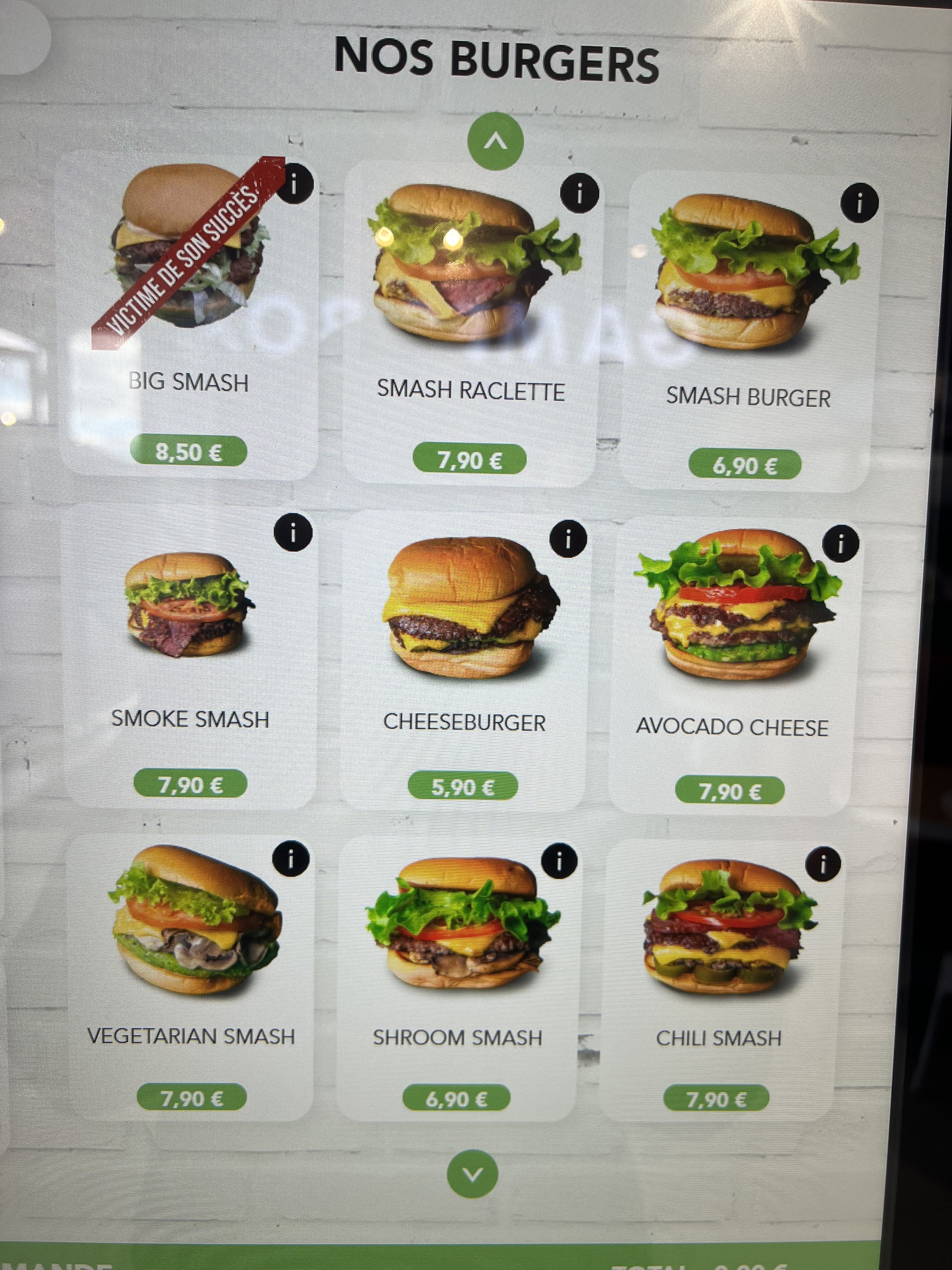Pick the Smoke Smash burger
Viewport: 952px width, 1270px height.
click(x=190, y=655)
